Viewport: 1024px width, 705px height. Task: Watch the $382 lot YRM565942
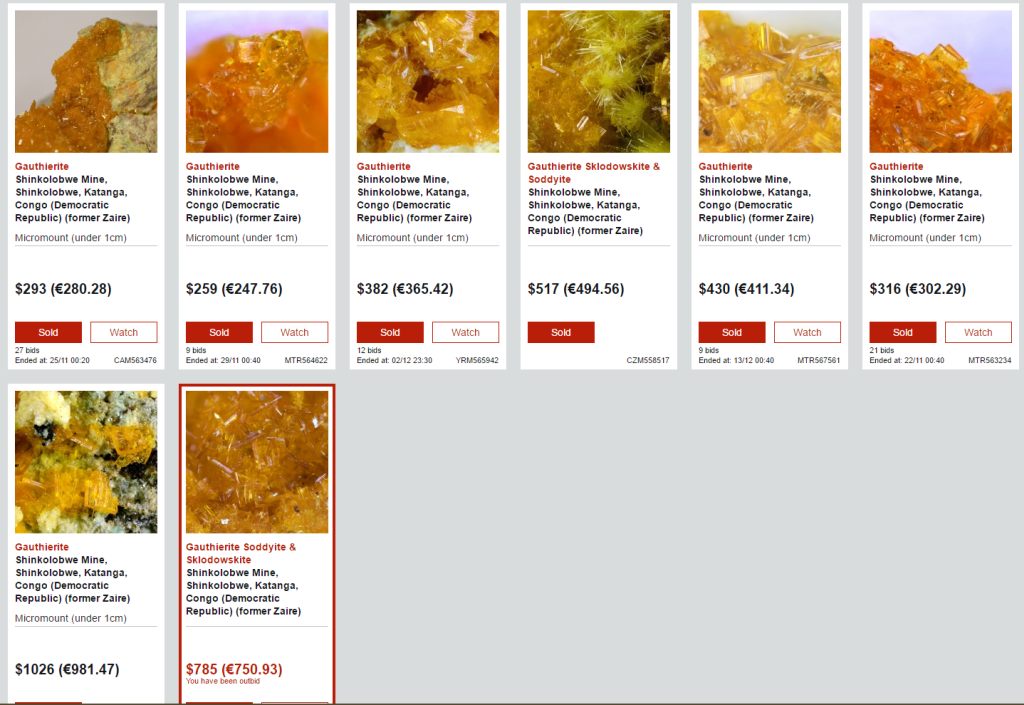tap(466, 332)
